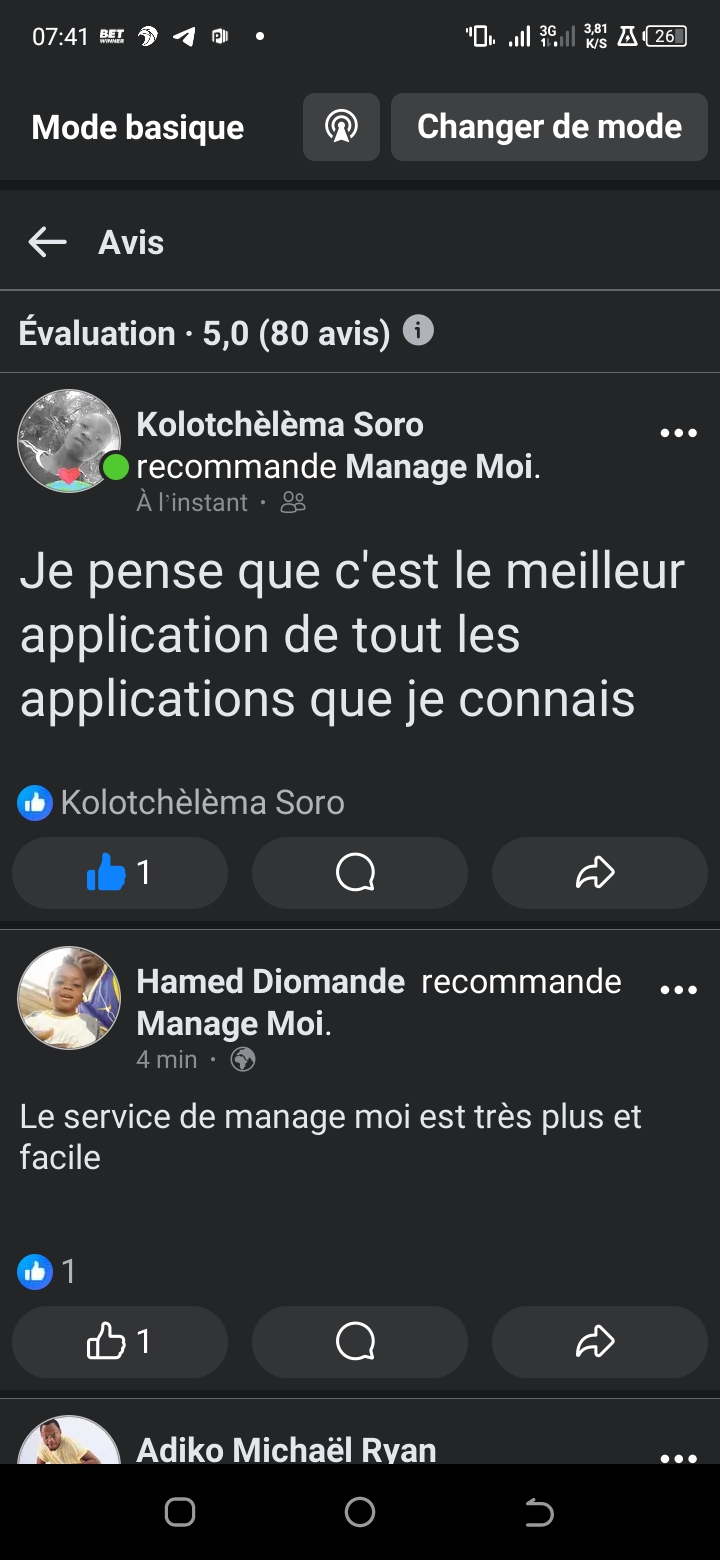The height and width of the screenshot is (1560, 720).
Task: Open the rating info icon
Action: 418,331
